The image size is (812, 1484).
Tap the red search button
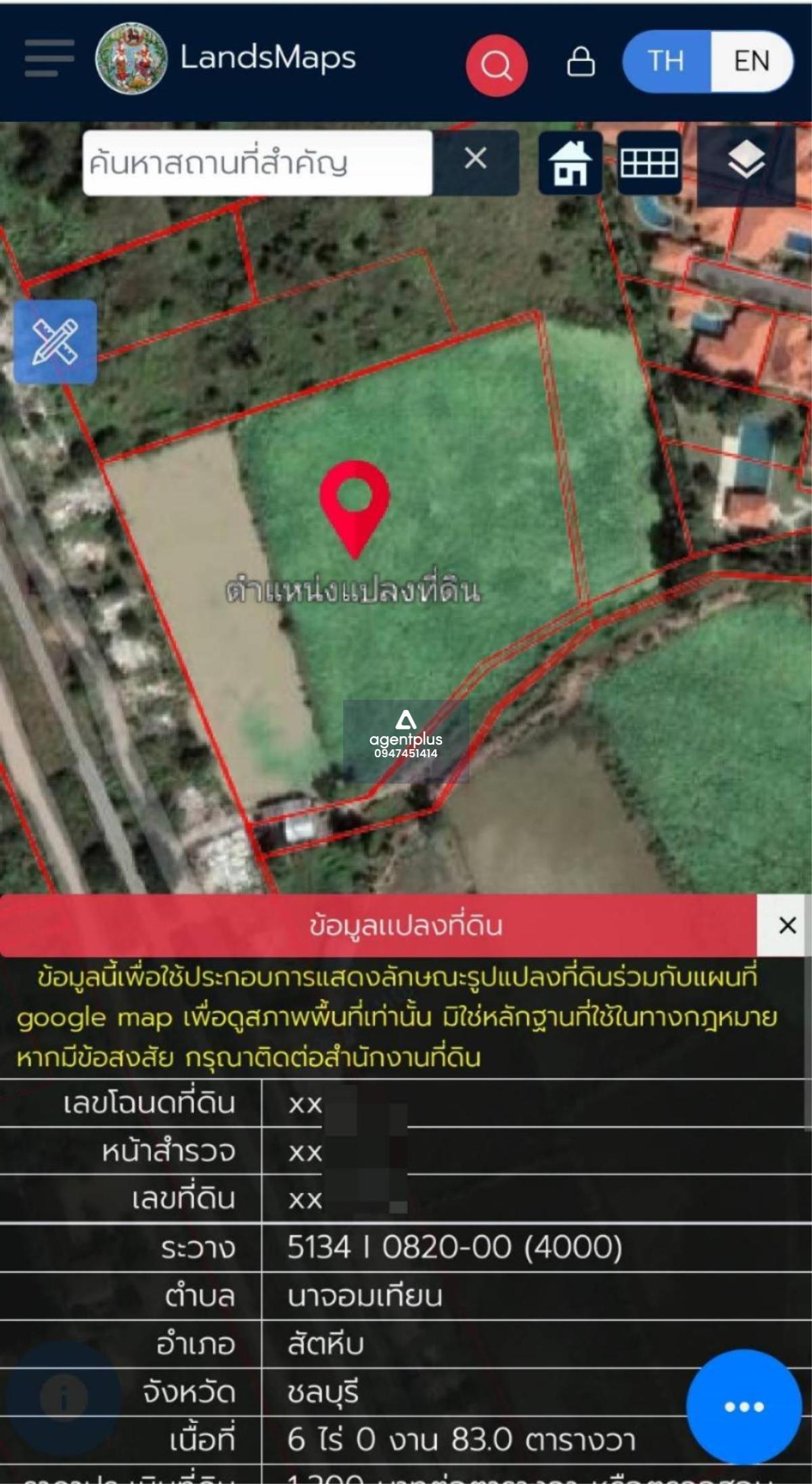click(496, 65)
